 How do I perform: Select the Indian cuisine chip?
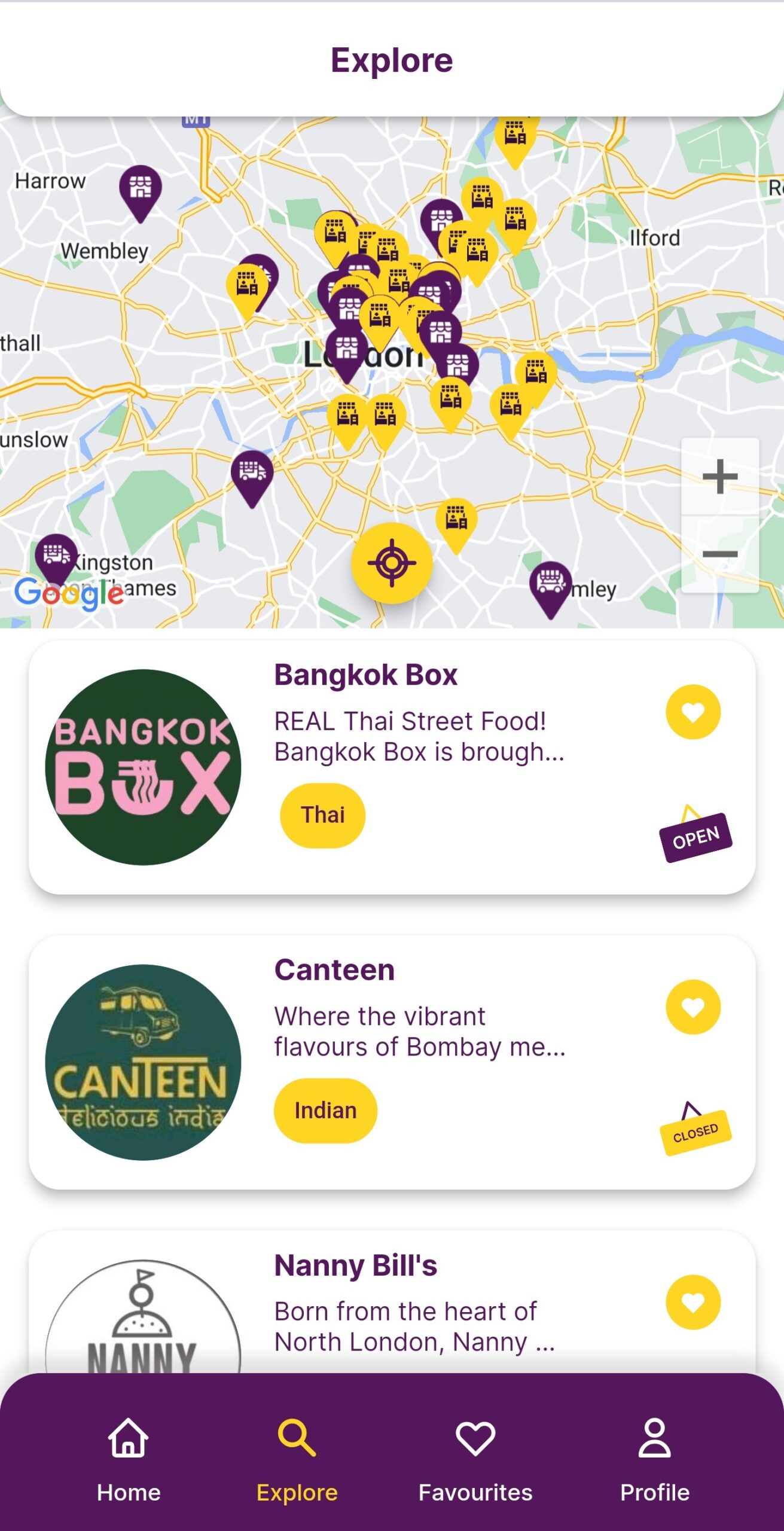point(325,1111)
